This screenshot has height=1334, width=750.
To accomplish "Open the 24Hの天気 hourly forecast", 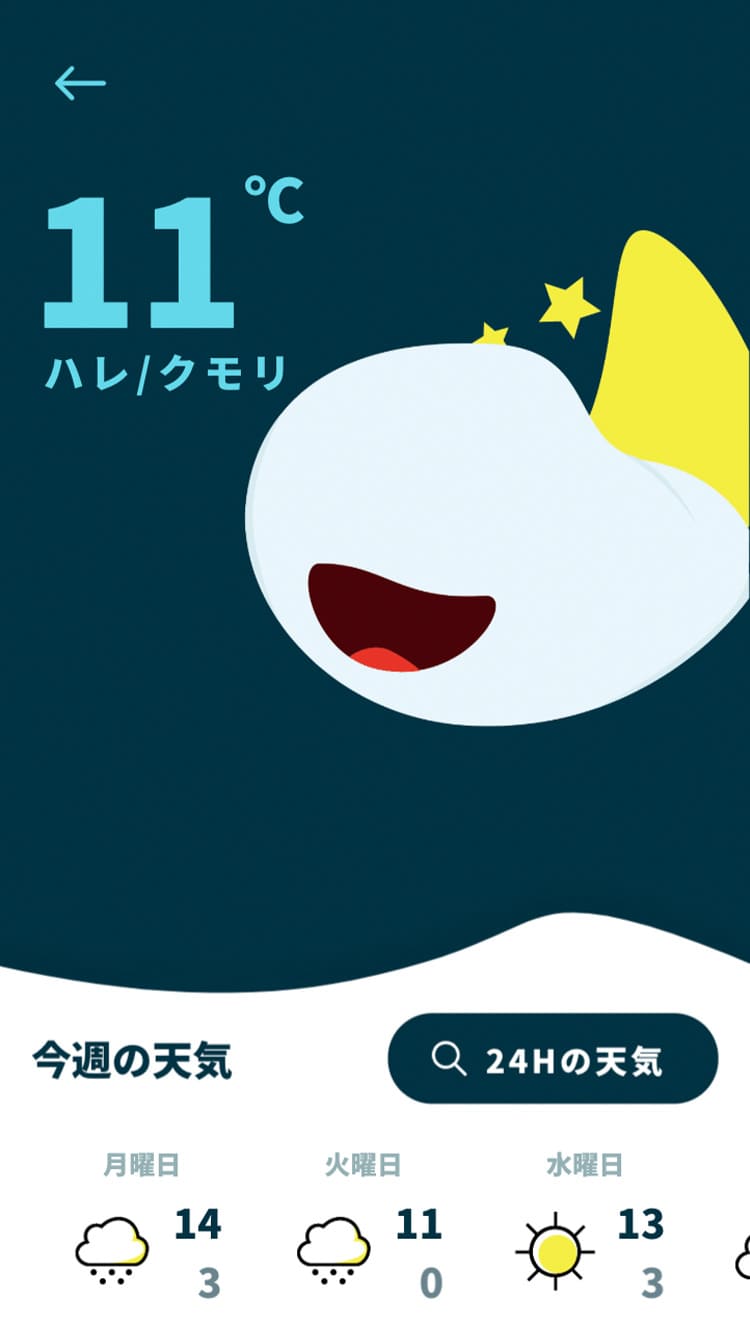I will coord(553,1059).
